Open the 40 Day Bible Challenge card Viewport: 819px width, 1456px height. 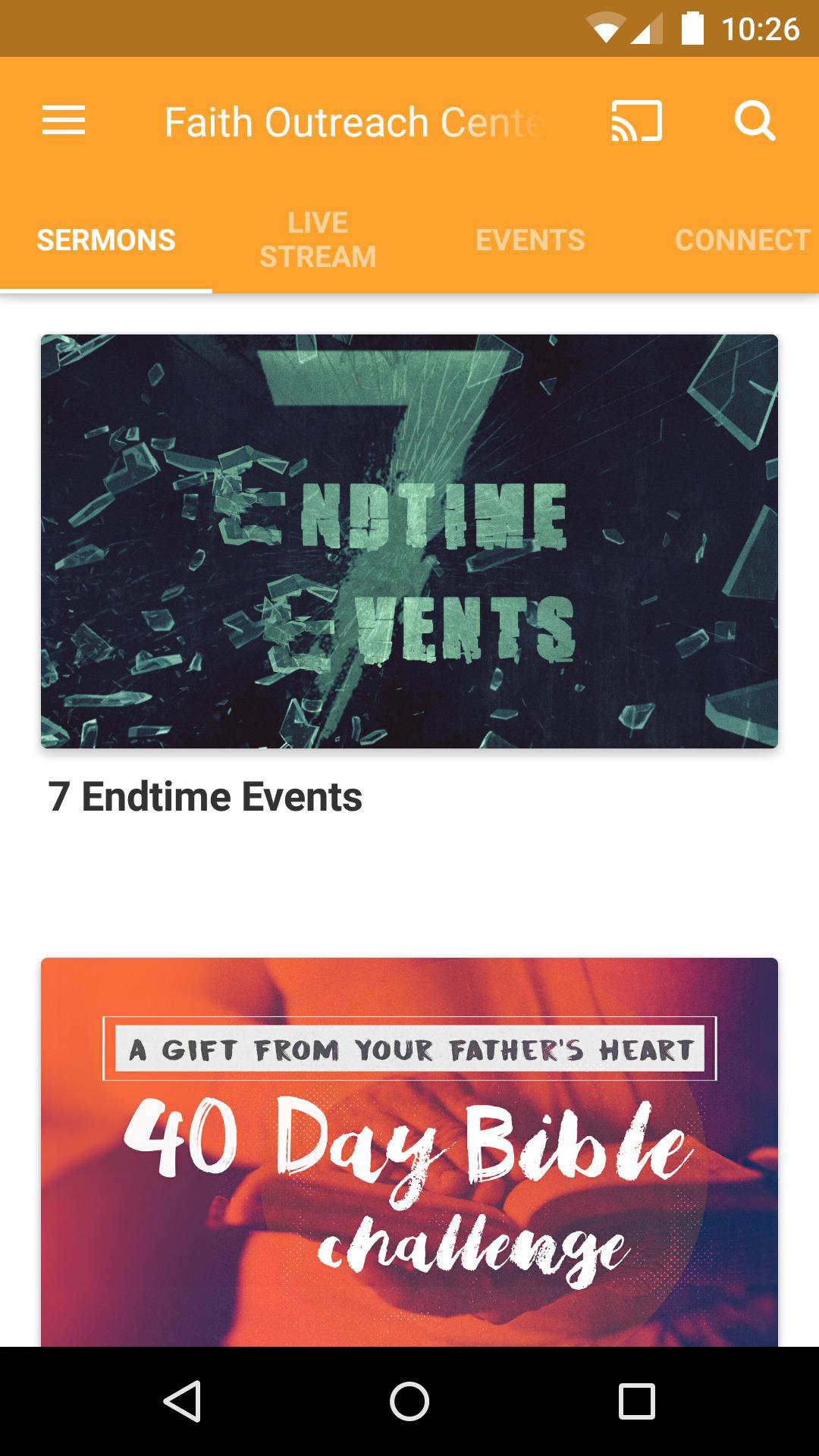[x=409, y=1151]
